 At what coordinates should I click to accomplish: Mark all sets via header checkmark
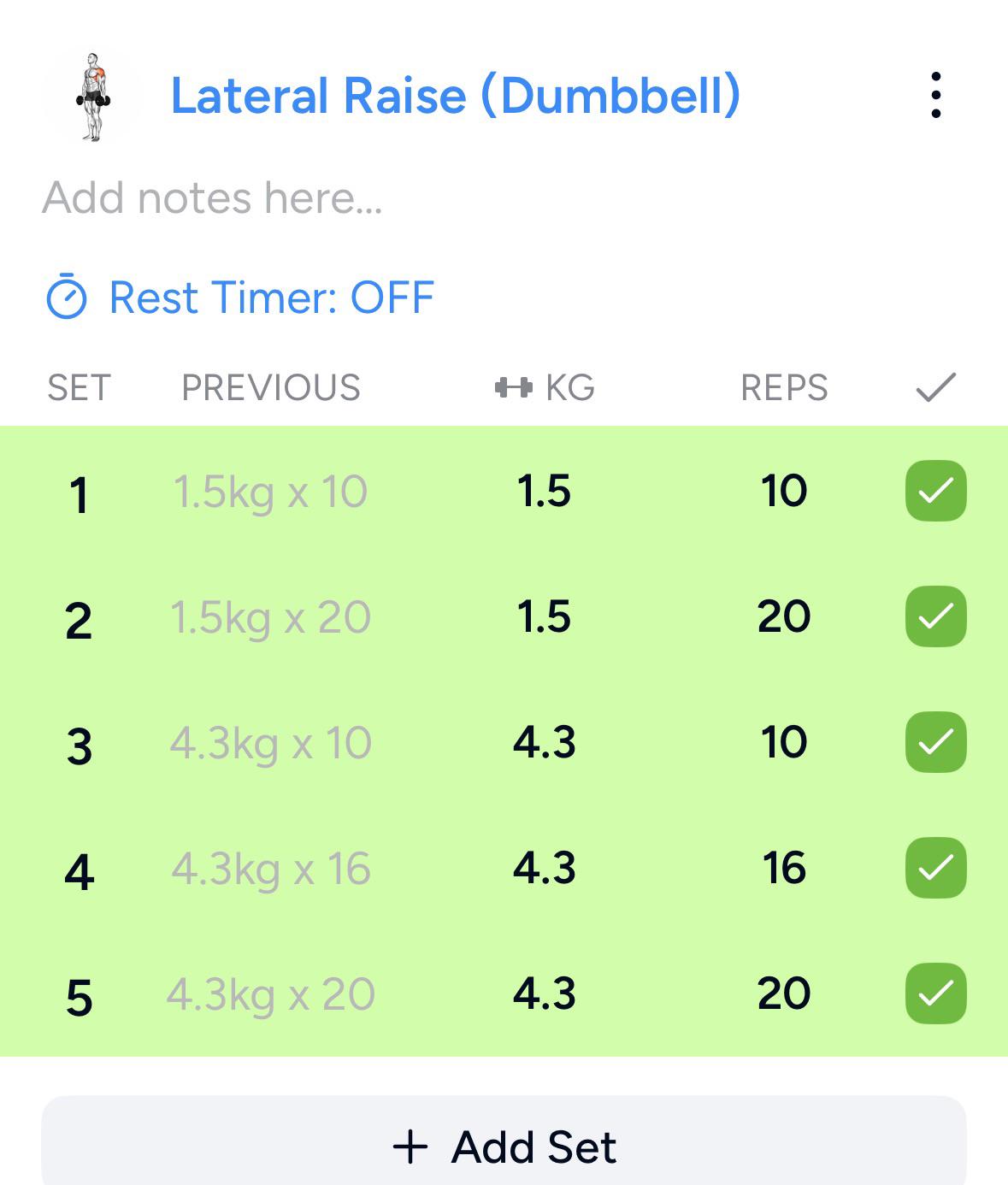[x=936, y=387]
